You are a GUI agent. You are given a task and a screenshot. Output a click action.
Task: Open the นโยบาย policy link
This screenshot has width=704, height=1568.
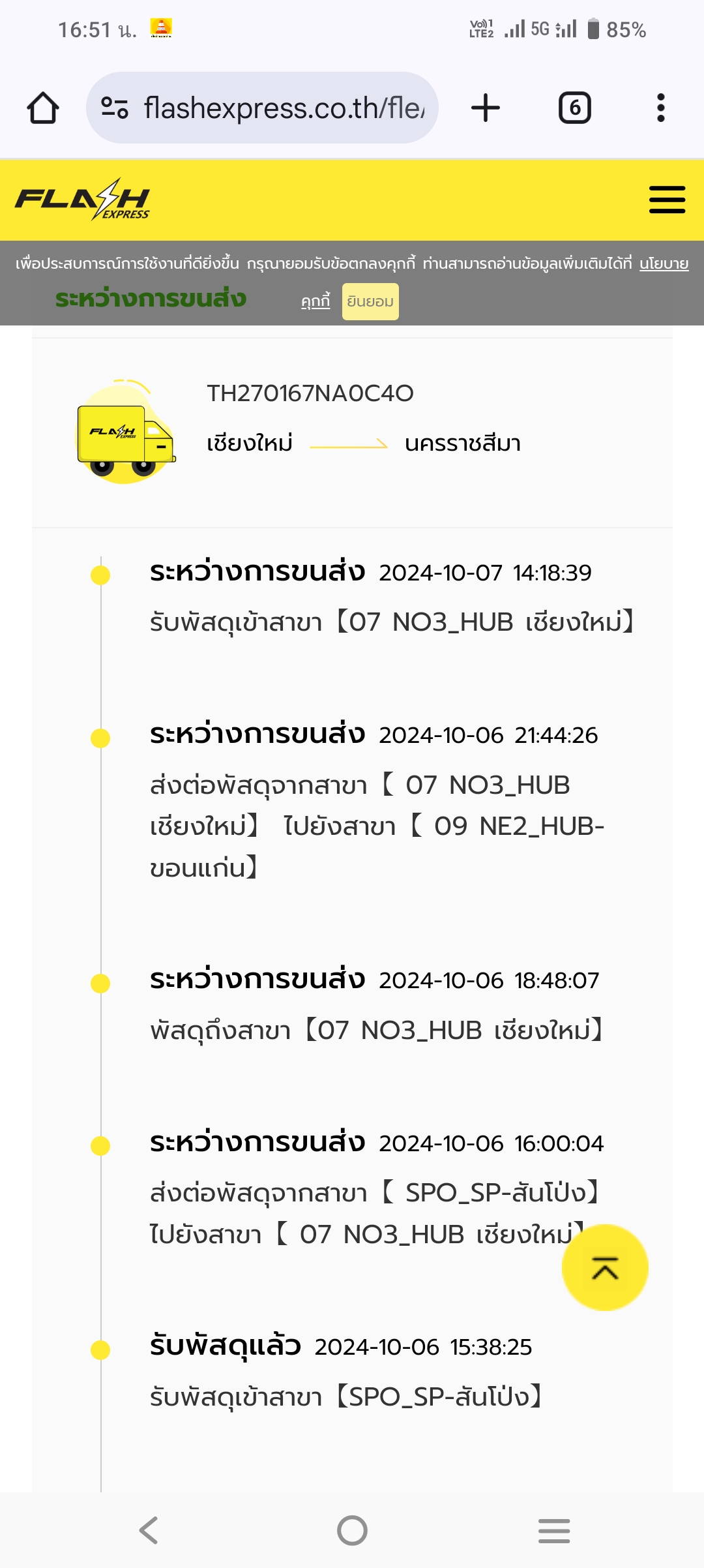click(x=664, y=264)
